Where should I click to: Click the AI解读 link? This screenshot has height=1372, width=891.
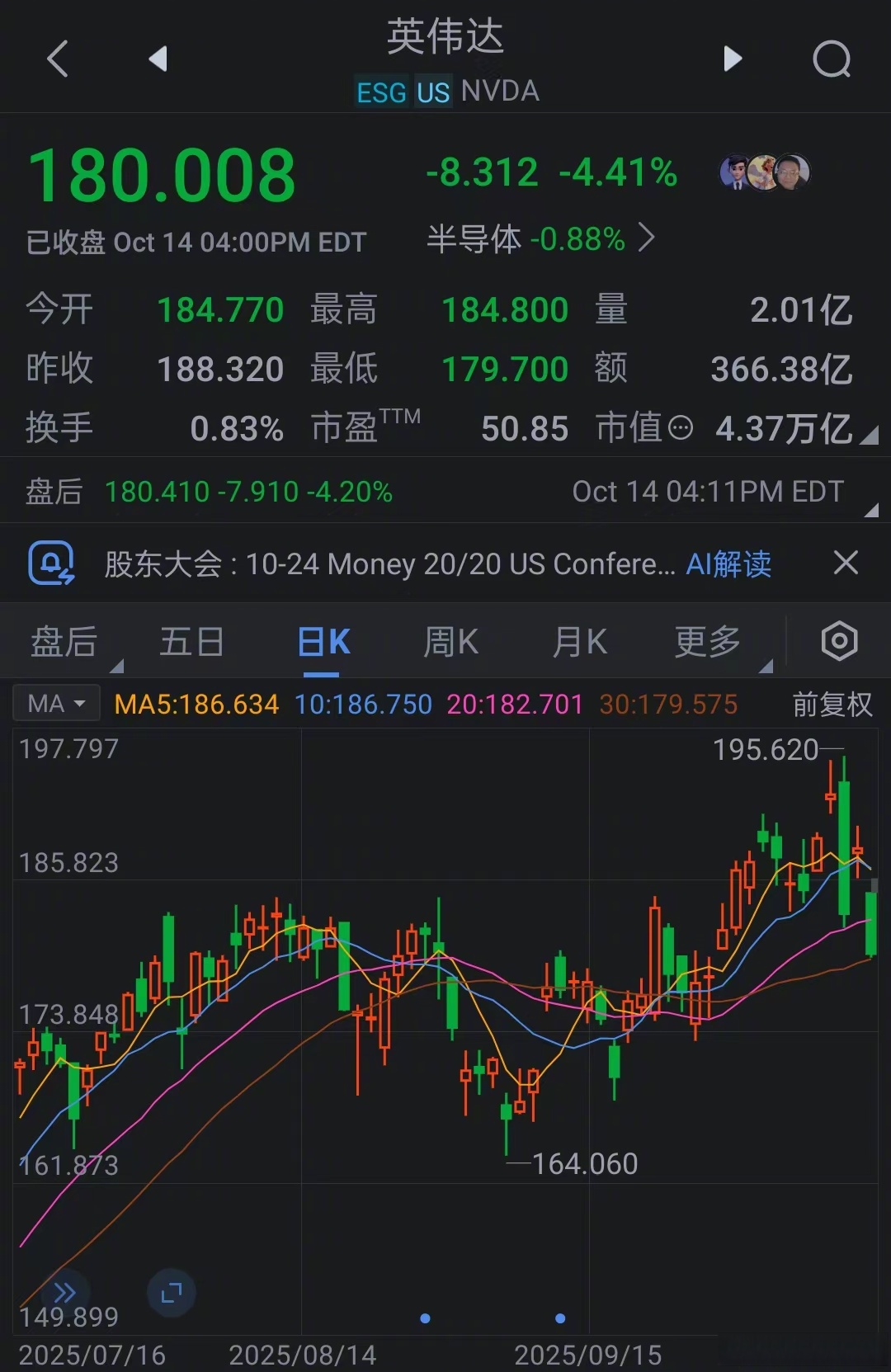(727, 563)
